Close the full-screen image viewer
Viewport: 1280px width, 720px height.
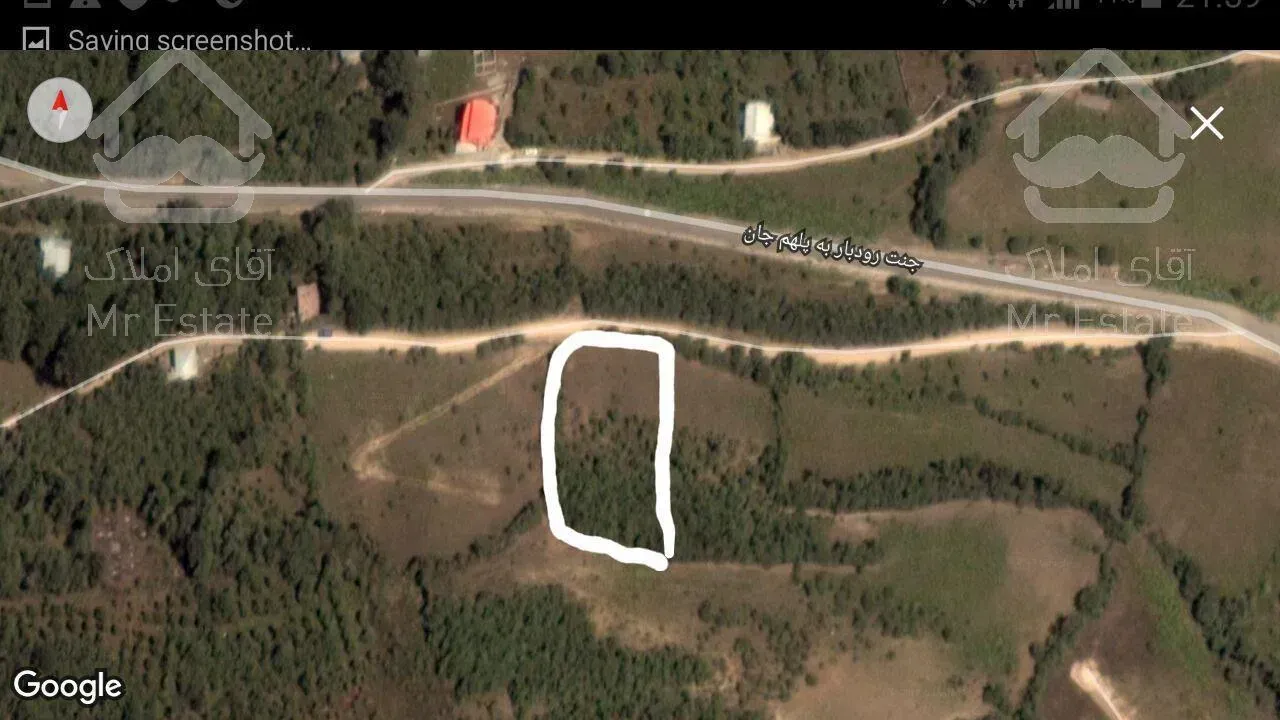pyautogui.click(x=1207, y=124)
